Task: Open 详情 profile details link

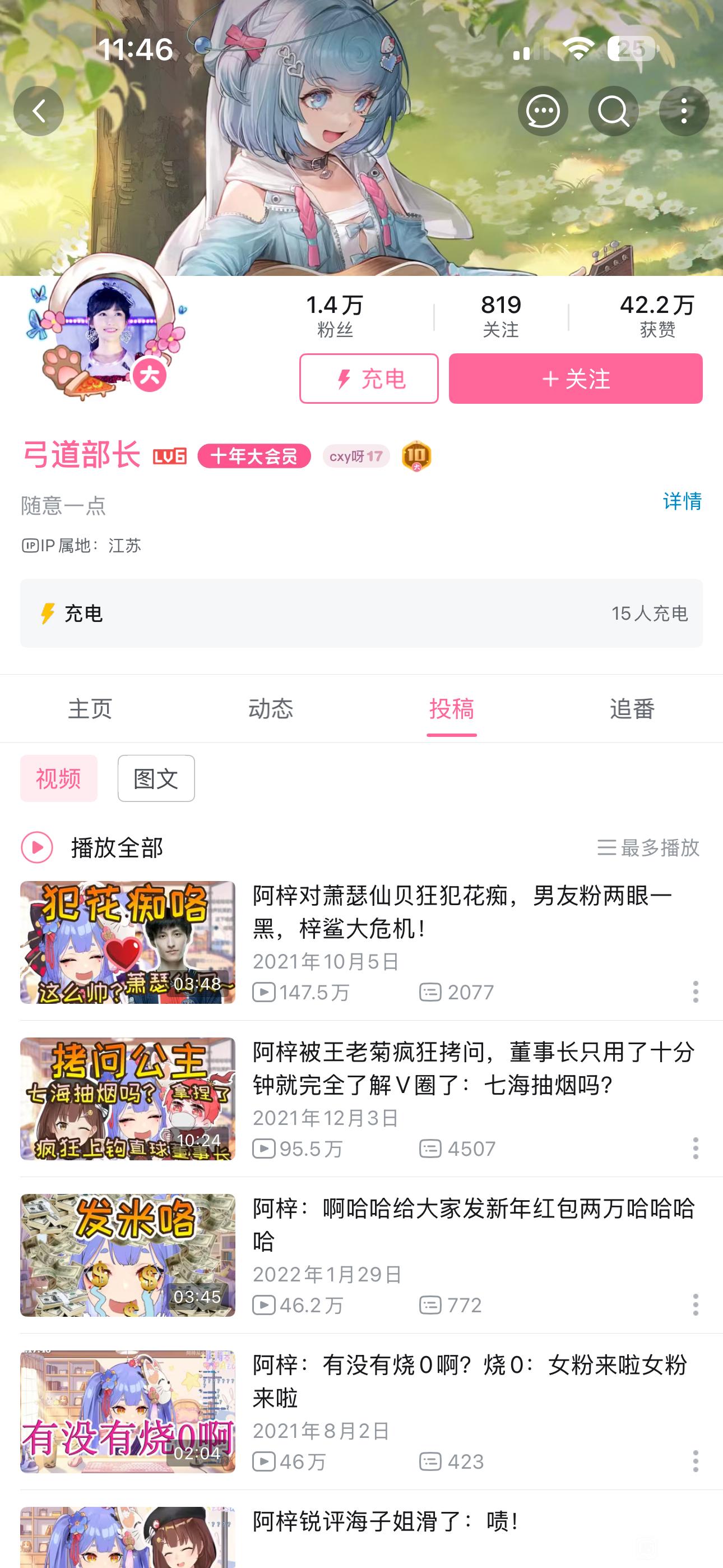Action: (x=682, y=501)
